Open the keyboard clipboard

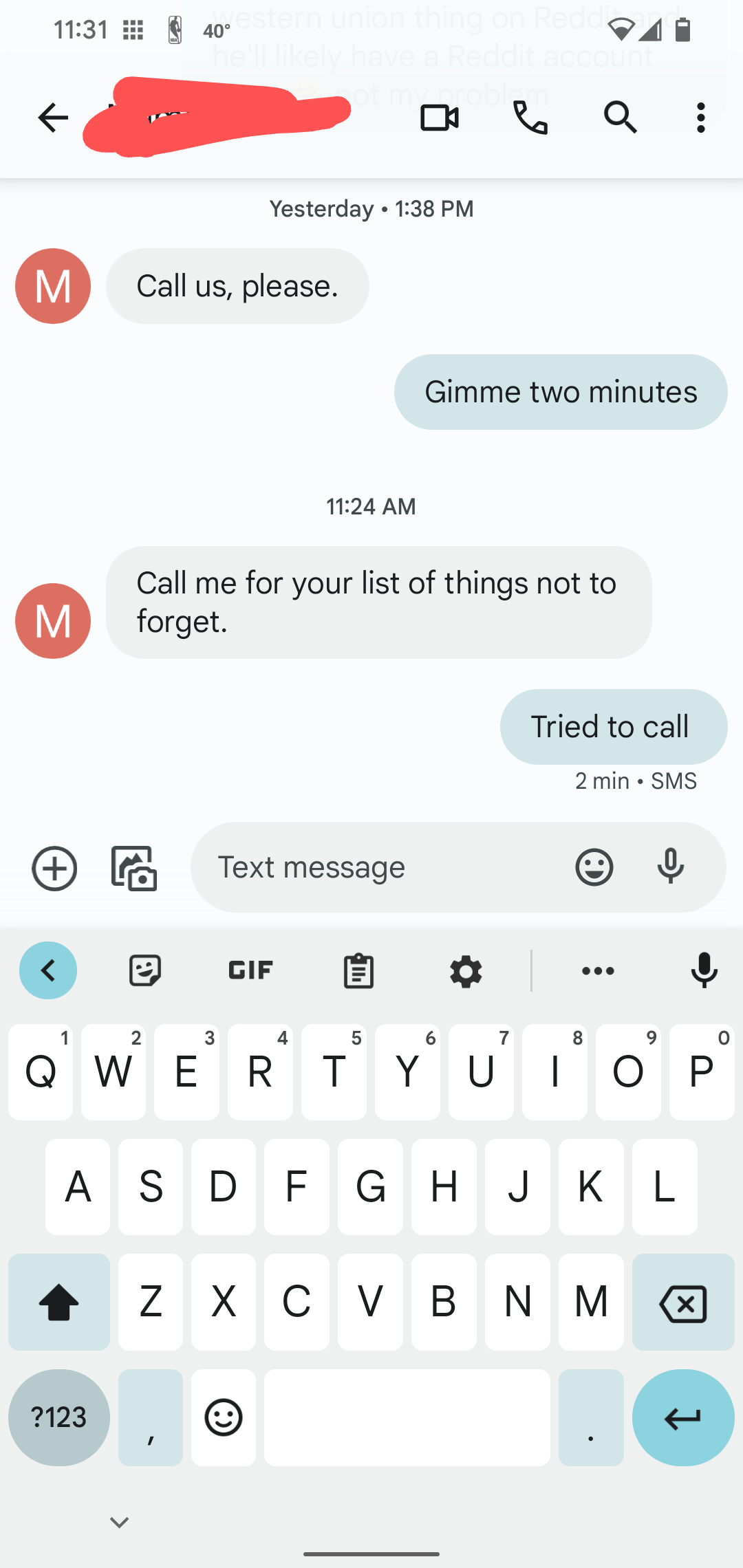pyautogui.click(x=358, y=970)
